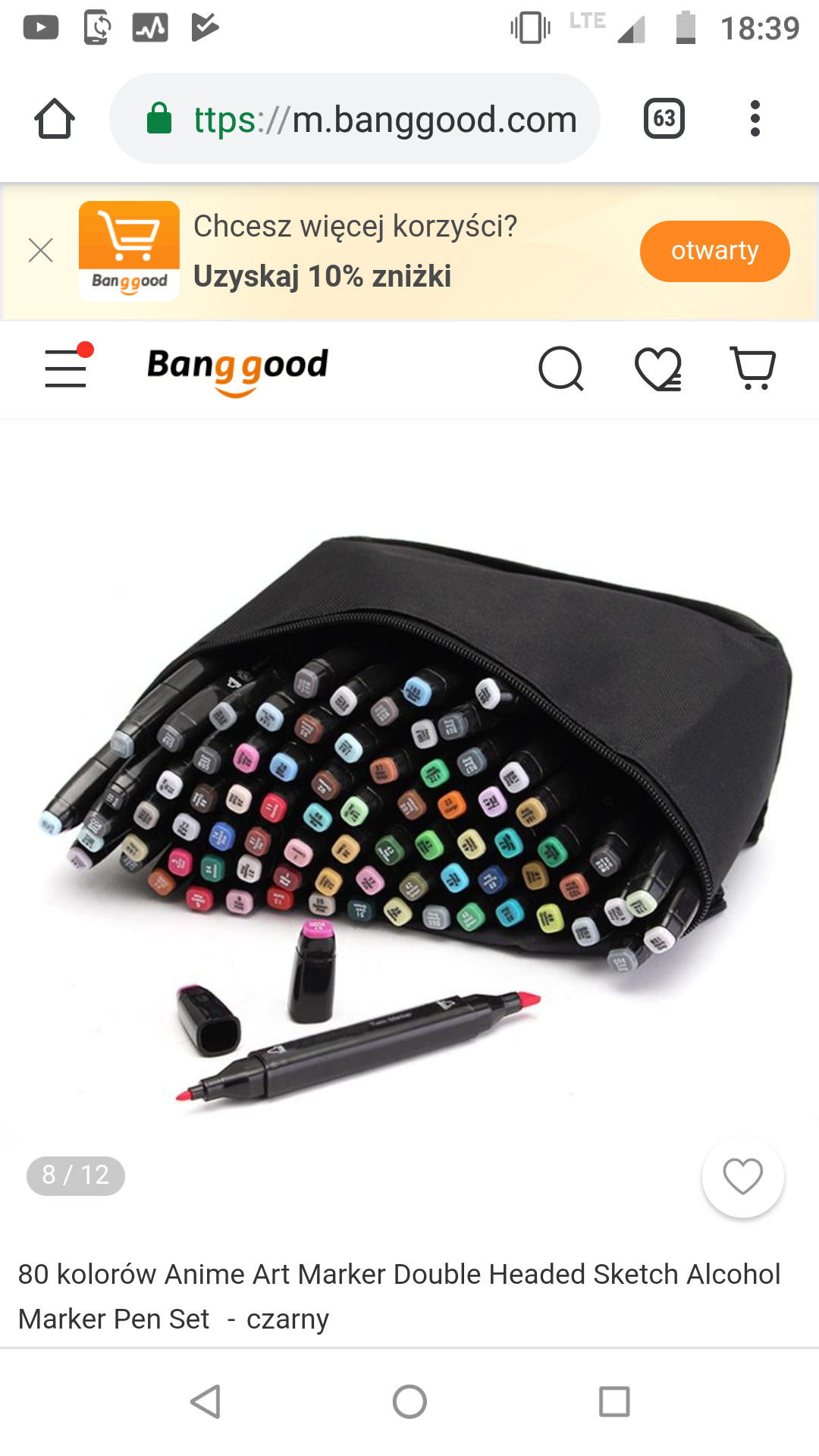This screenshot has width=819, height=1456.
Task: Go to the browser home page
Action: [55, 119]
